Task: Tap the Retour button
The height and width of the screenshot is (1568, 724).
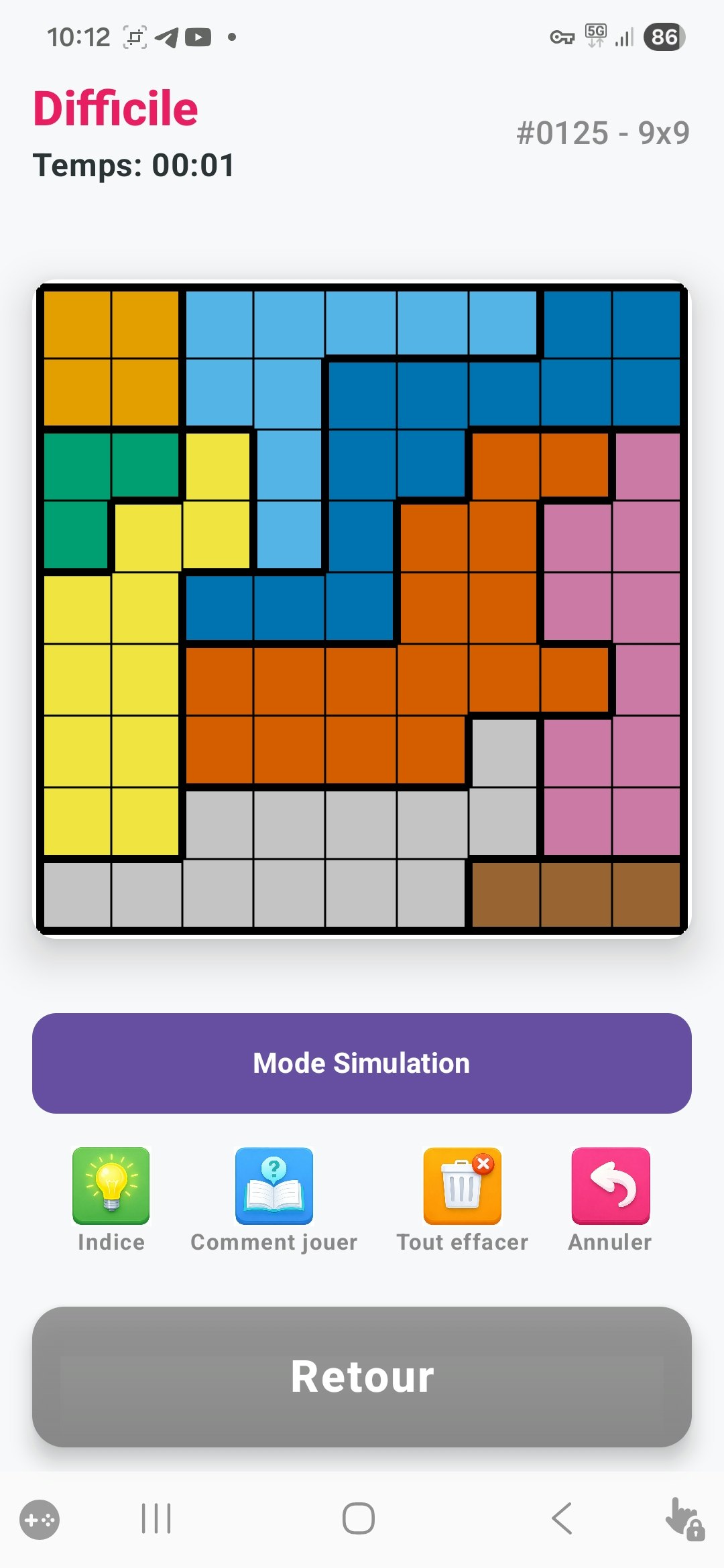Action: 362,1376
